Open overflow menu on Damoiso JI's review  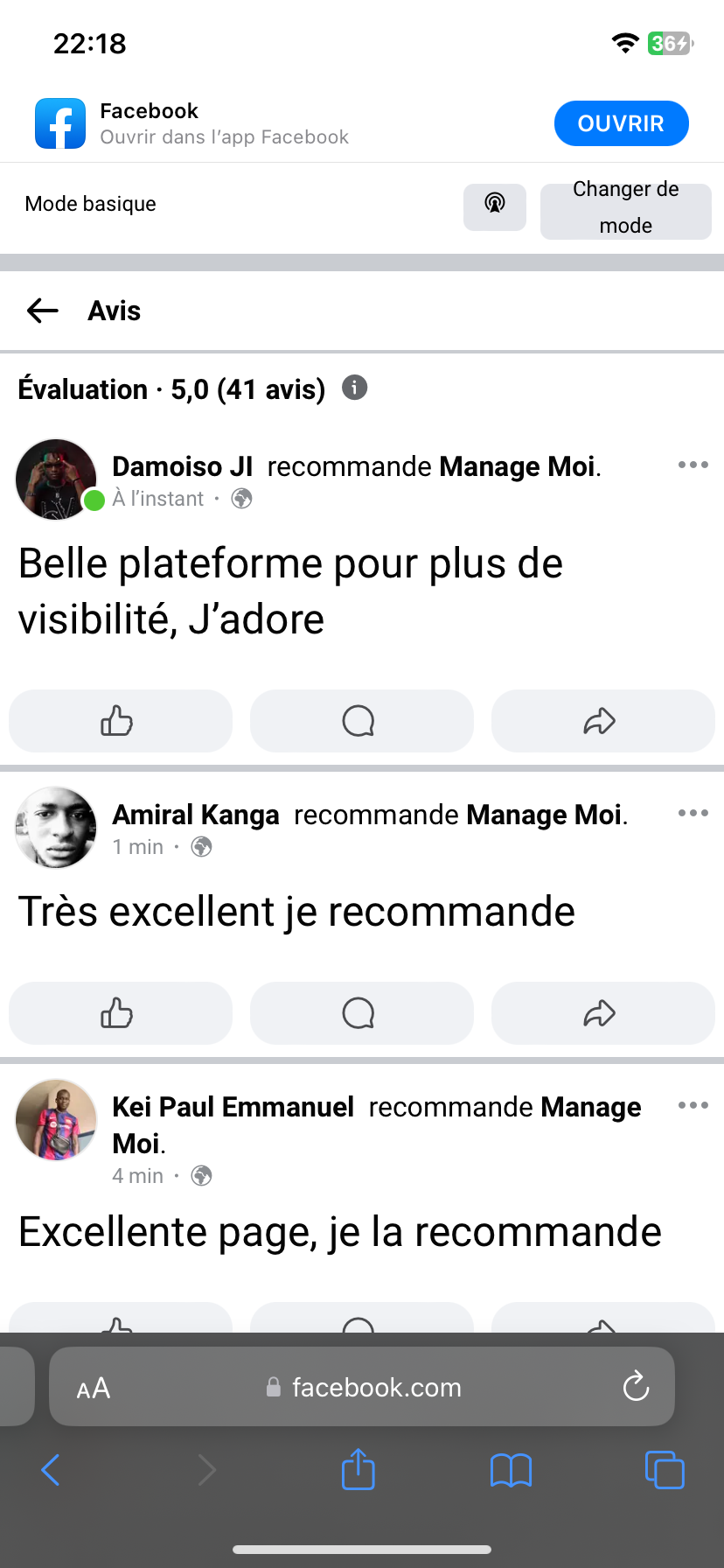pos(693,465)
